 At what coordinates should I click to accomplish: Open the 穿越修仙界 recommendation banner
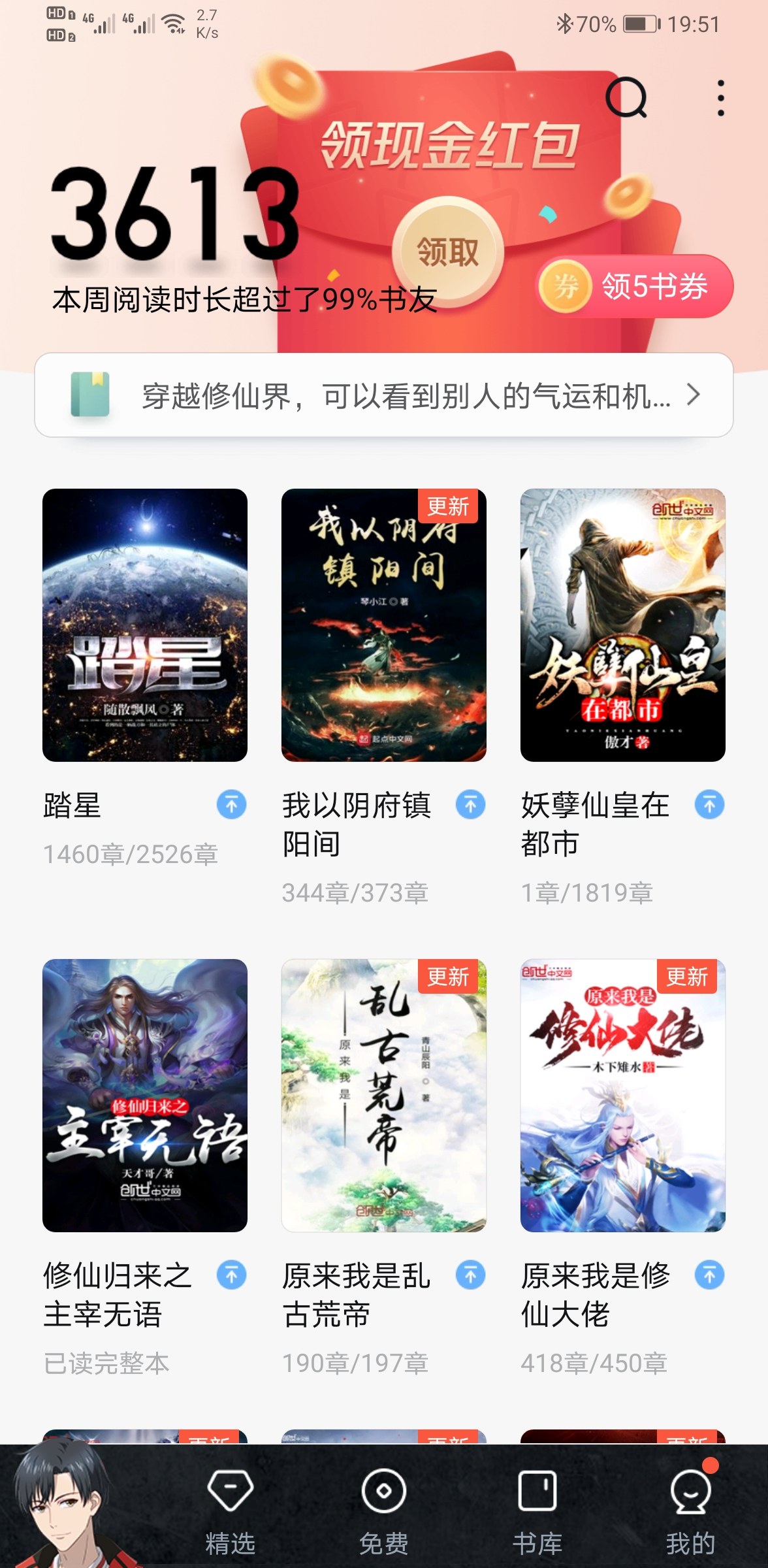(384, 395)
